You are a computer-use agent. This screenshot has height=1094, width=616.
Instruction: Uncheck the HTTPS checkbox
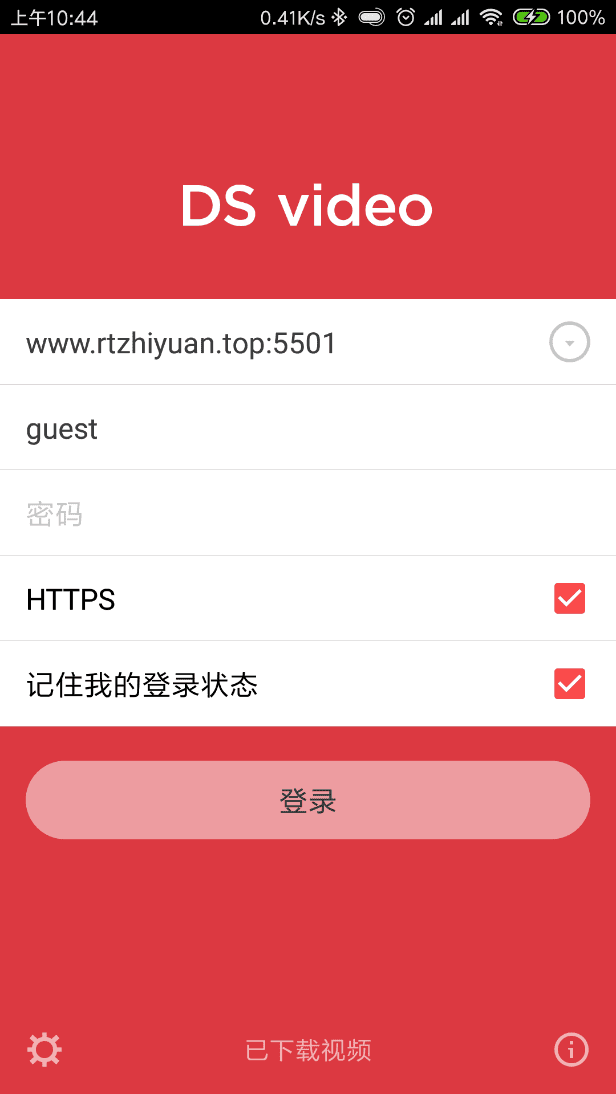(x=569, y=599)
